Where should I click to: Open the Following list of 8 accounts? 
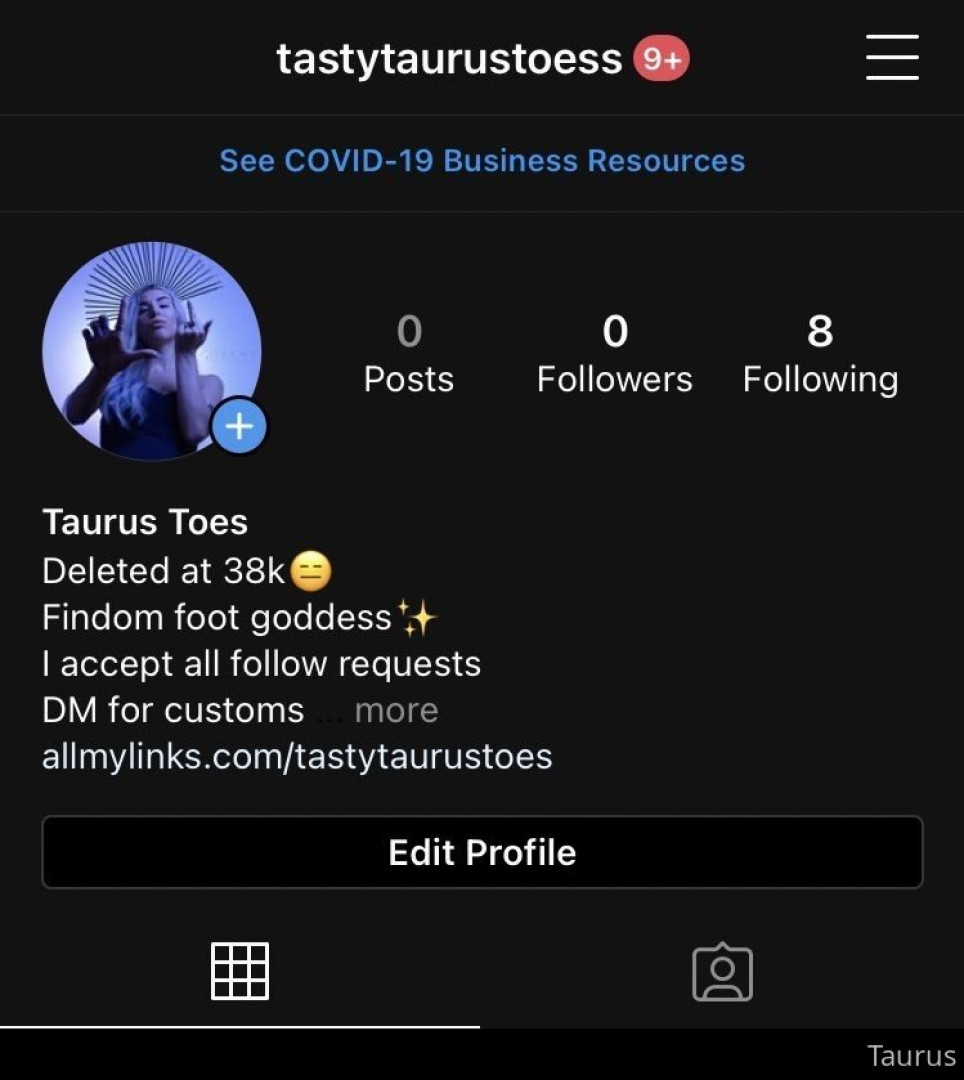tap(820, 355)
